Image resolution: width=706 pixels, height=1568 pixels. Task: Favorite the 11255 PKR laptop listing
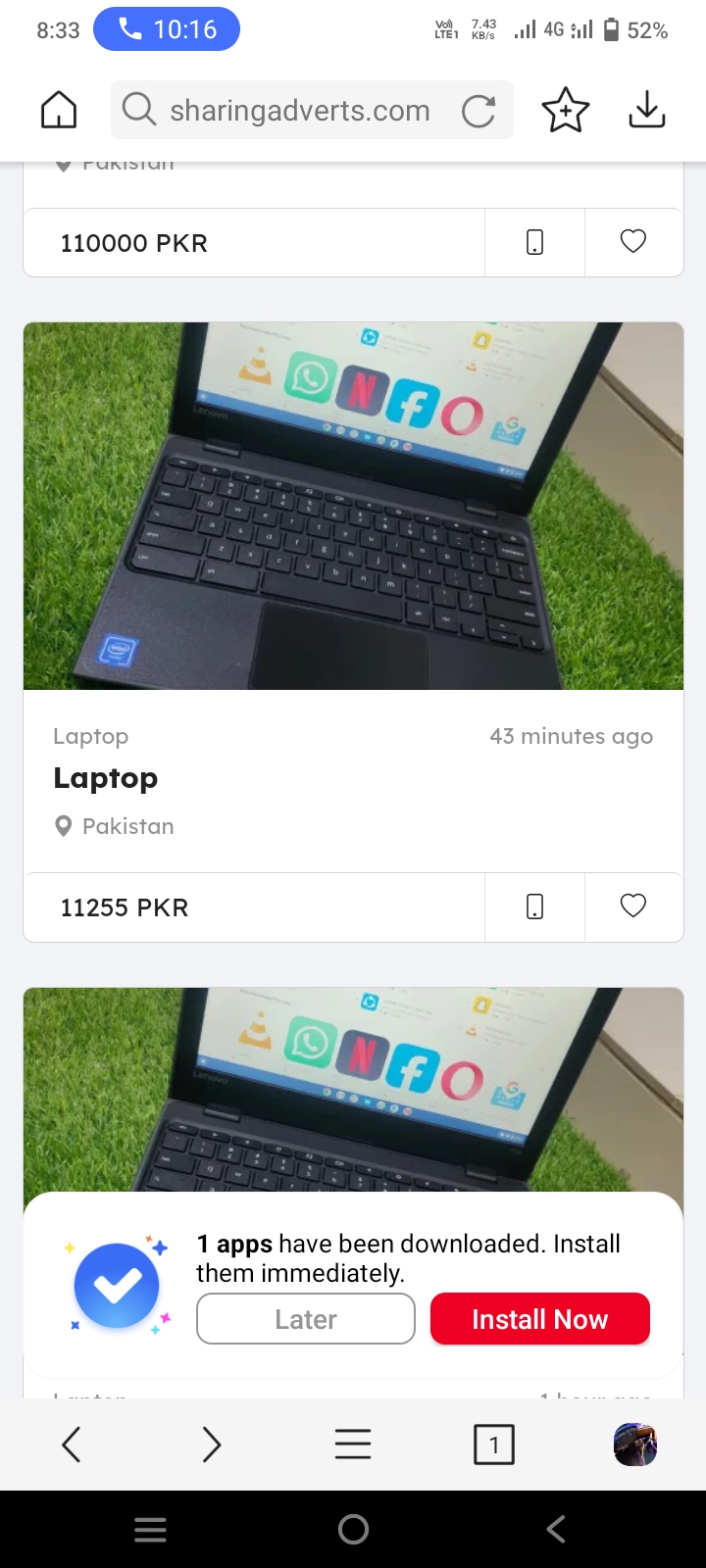pyautogui.click(x=633, y=906)
